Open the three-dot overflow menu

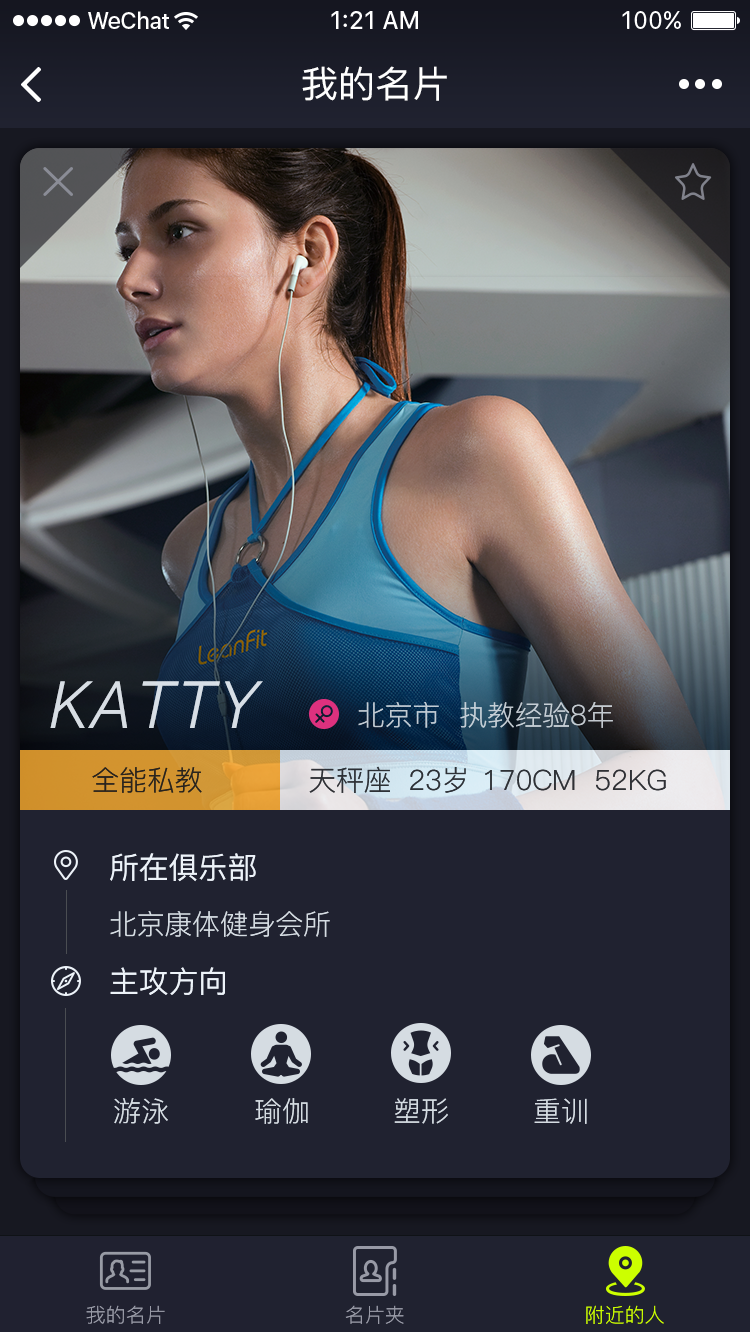click(700, 85)
